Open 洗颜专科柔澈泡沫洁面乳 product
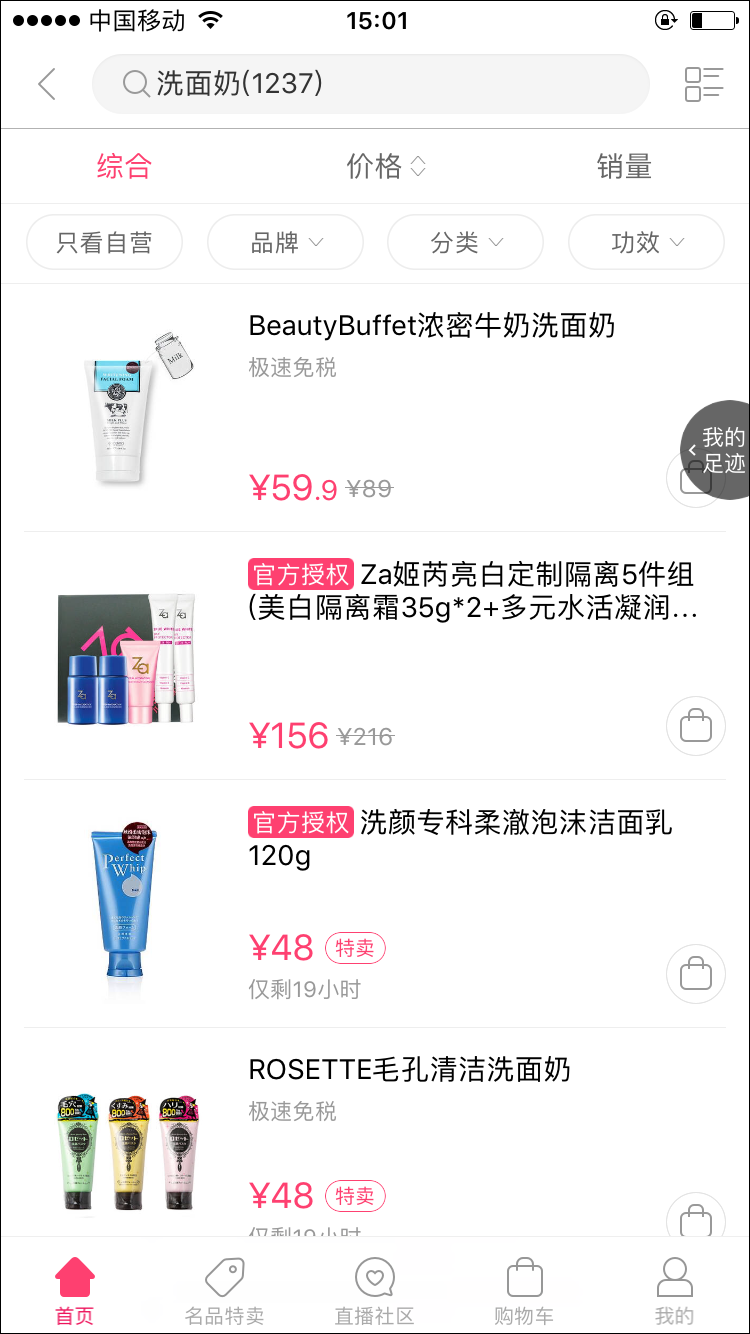This screenshot has width=750, height=1334. tap(460, 838)
